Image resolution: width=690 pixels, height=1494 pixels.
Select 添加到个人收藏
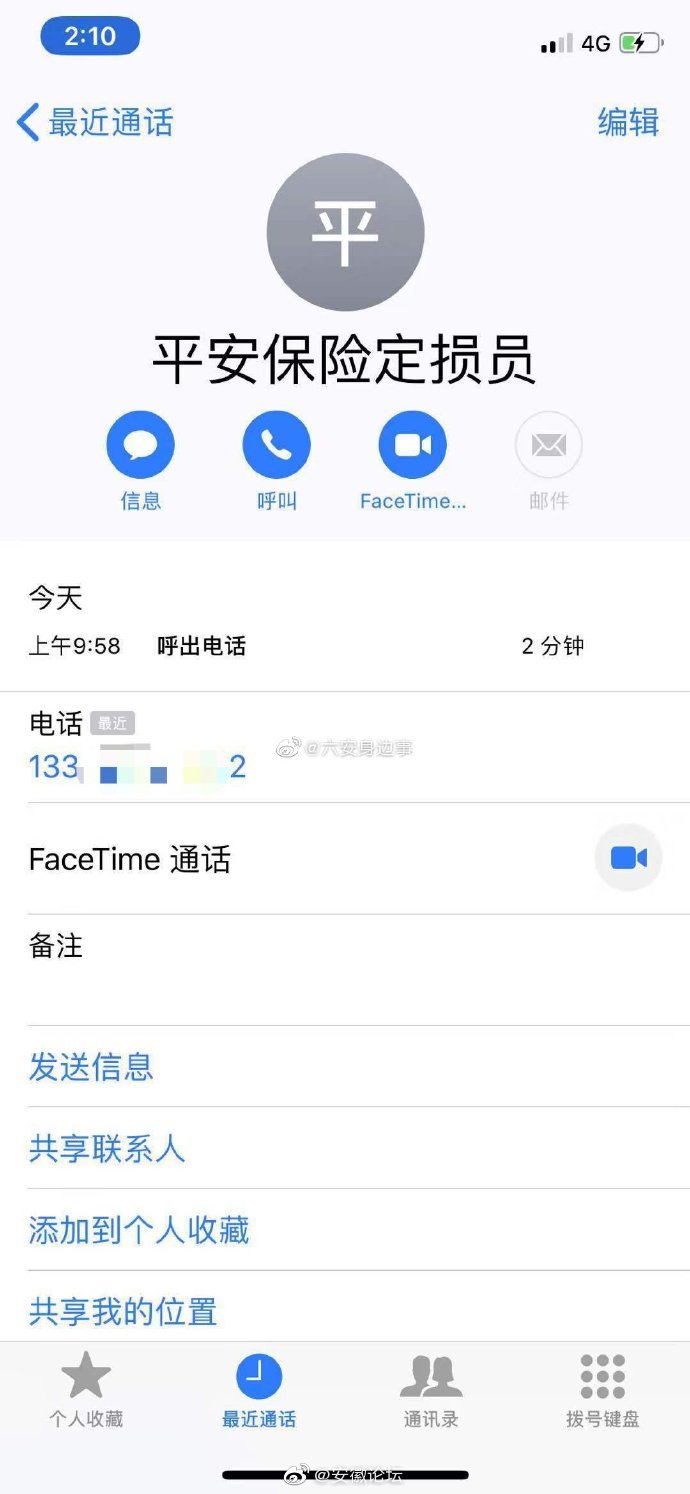(x=139, y=1230)
